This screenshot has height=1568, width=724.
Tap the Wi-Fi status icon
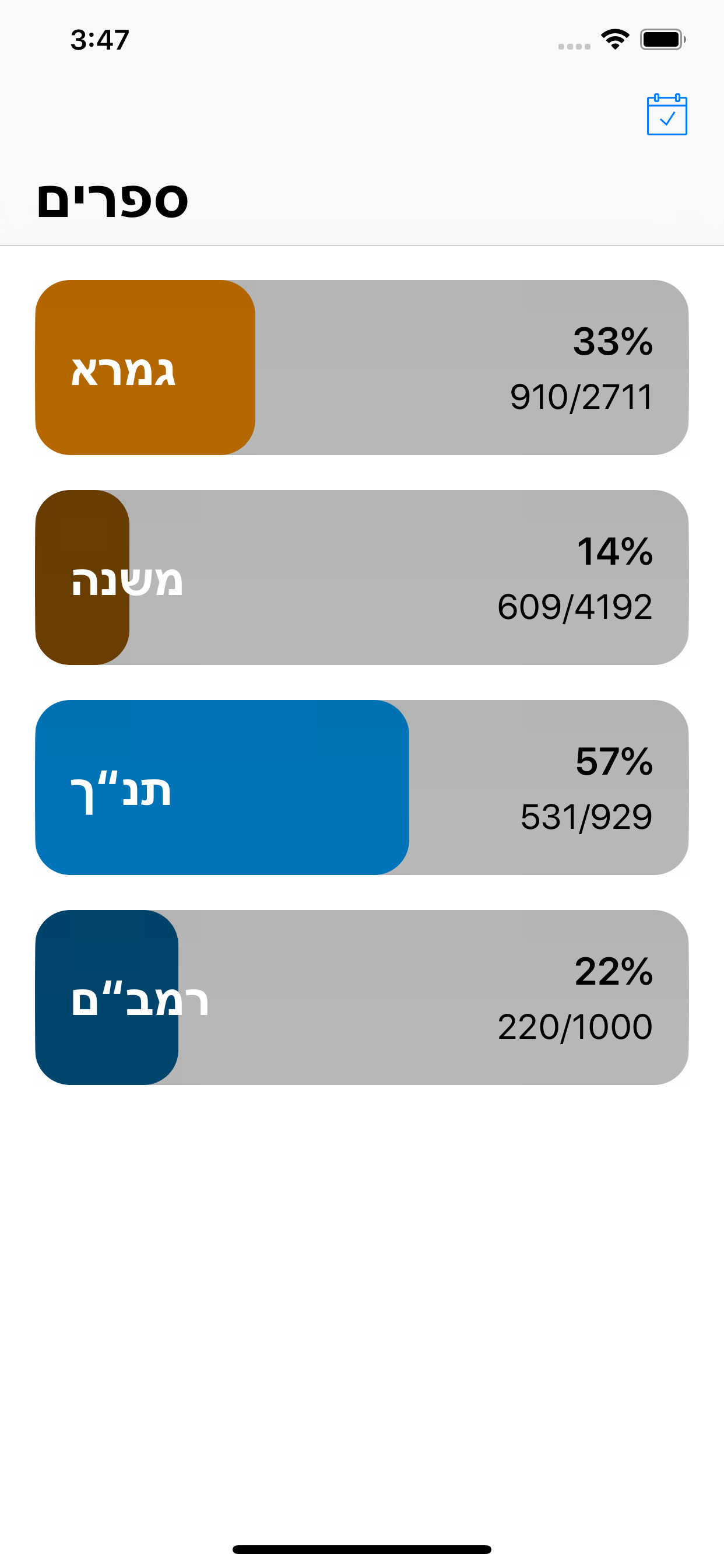point(615,39)
